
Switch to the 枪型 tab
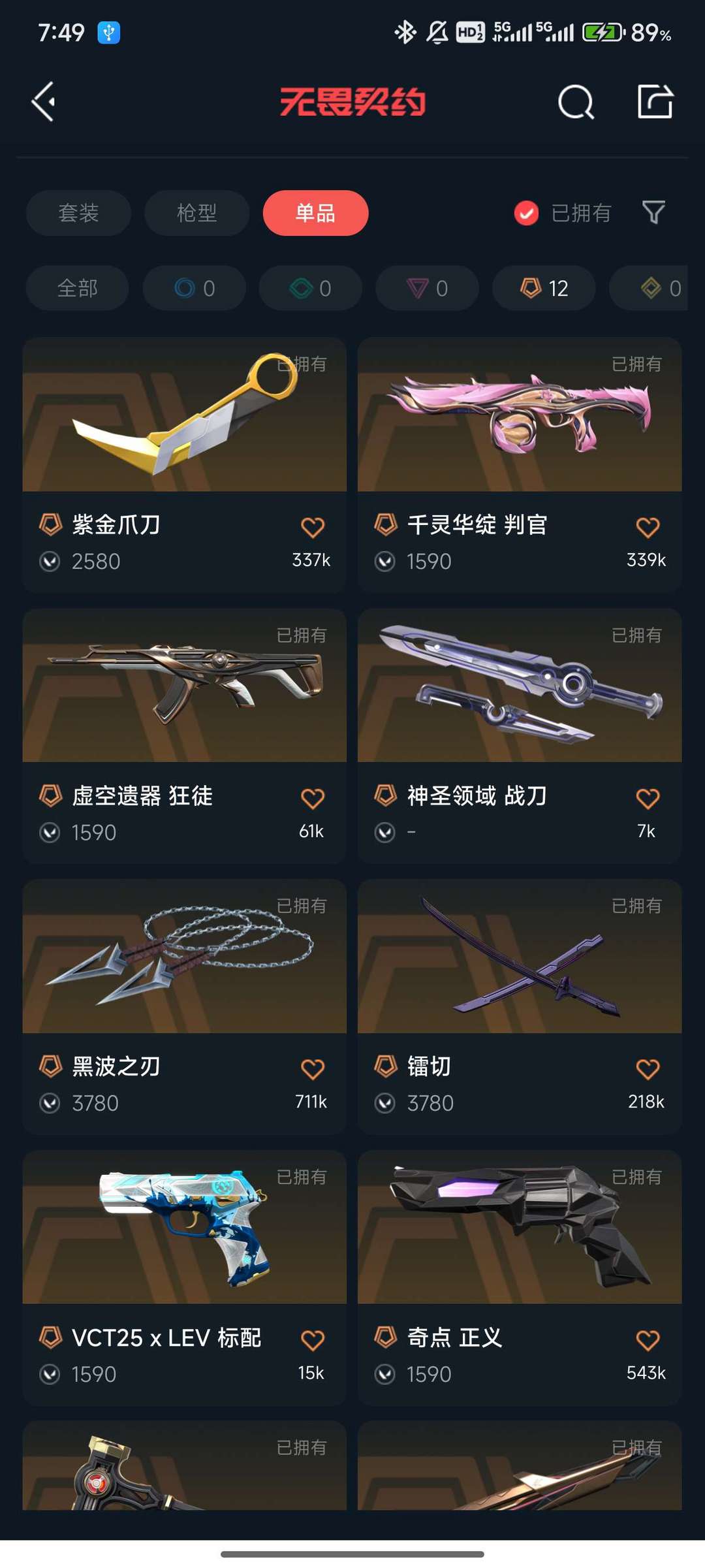pos(196,213)
